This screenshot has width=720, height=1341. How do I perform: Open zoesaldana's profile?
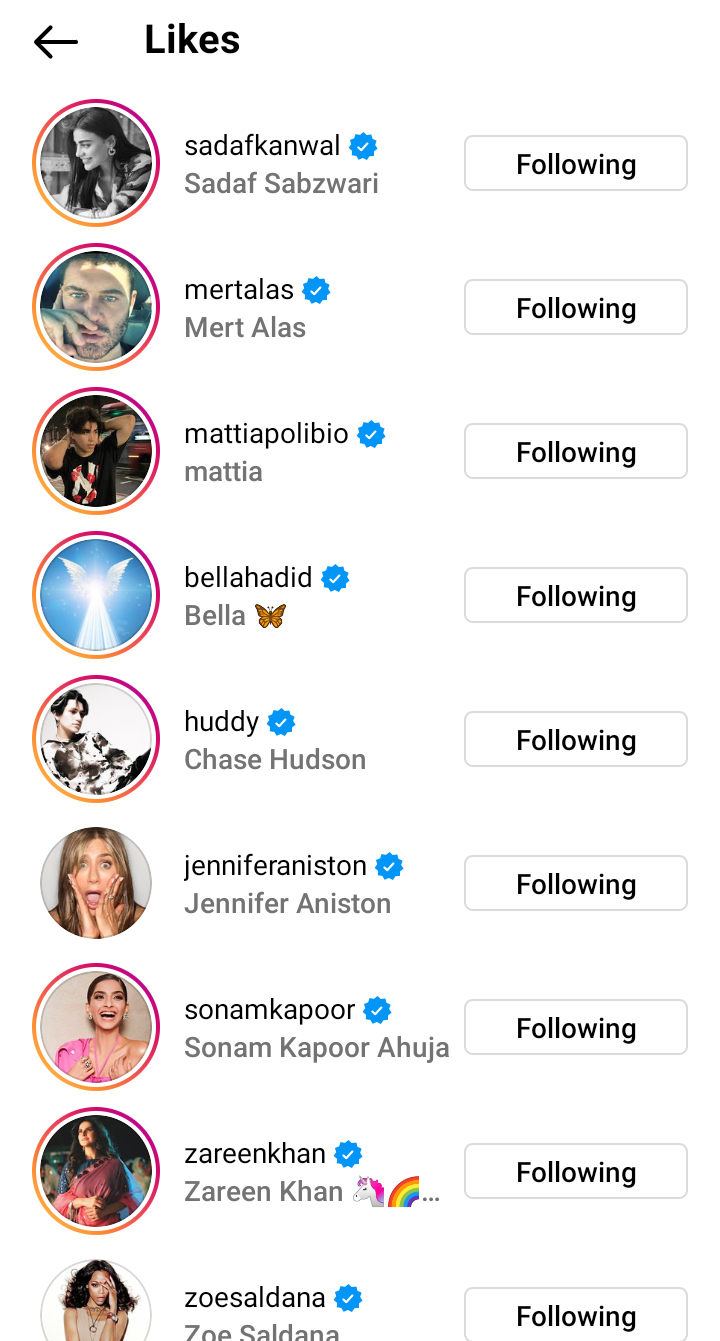click(x=255, y=1298)
